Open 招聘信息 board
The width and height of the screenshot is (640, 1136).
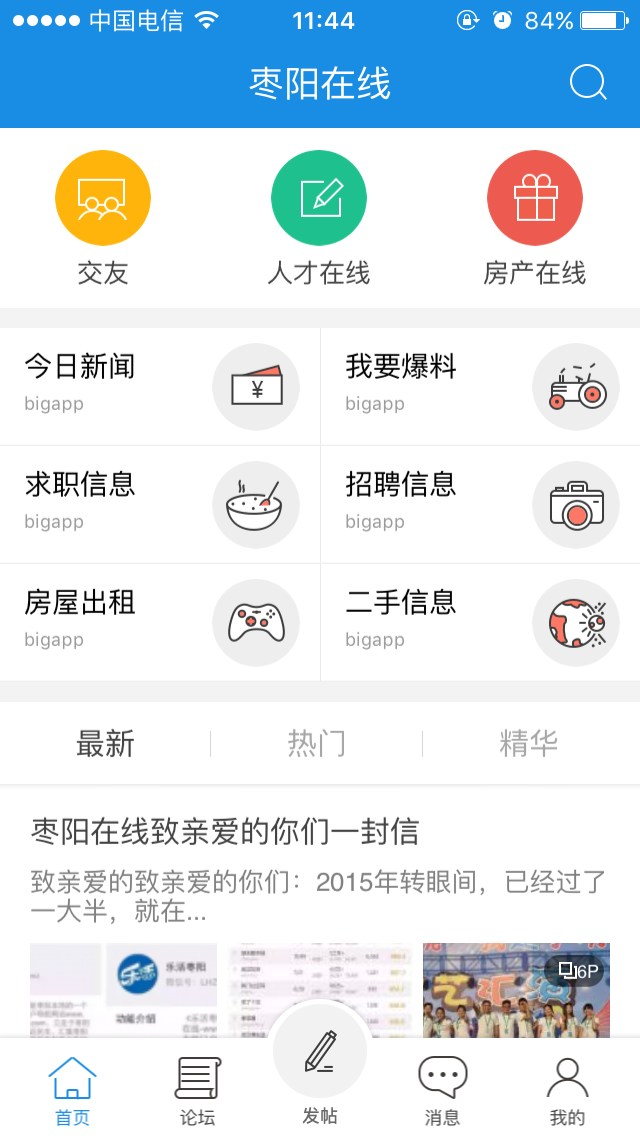(480, 504)
